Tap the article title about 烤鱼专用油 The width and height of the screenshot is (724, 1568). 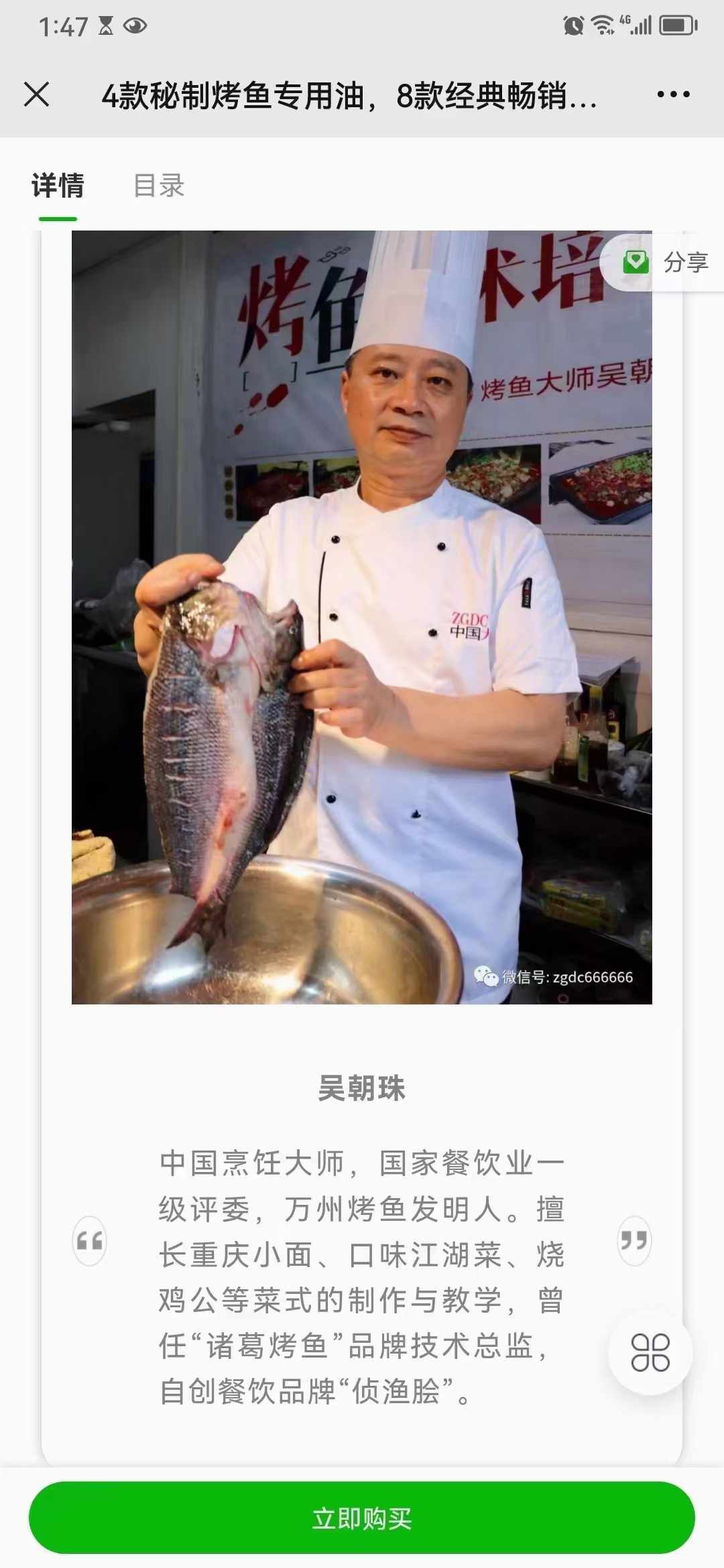tap(349, 97)
